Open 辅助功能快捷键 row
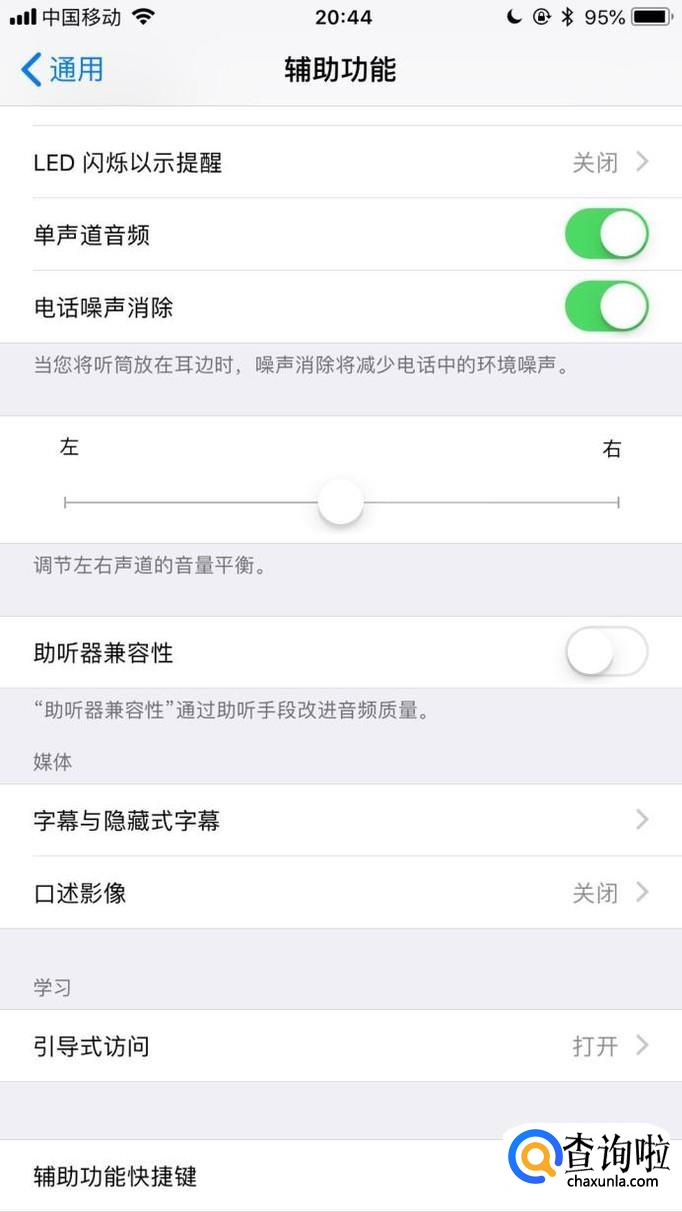This screenshot has width=682, height=1212. (x=250, y=1176)
